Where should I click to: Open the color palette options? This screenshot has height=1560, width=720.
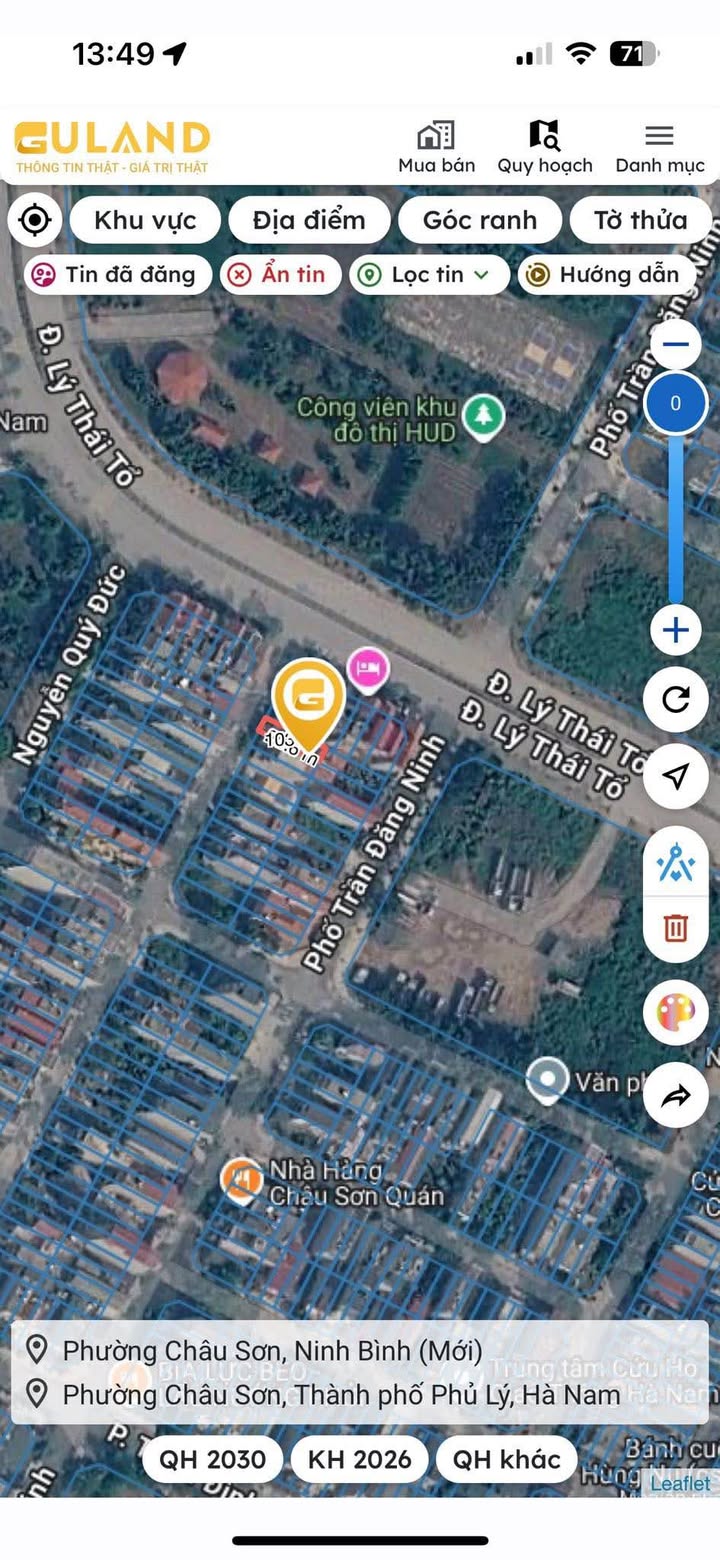676,1014
